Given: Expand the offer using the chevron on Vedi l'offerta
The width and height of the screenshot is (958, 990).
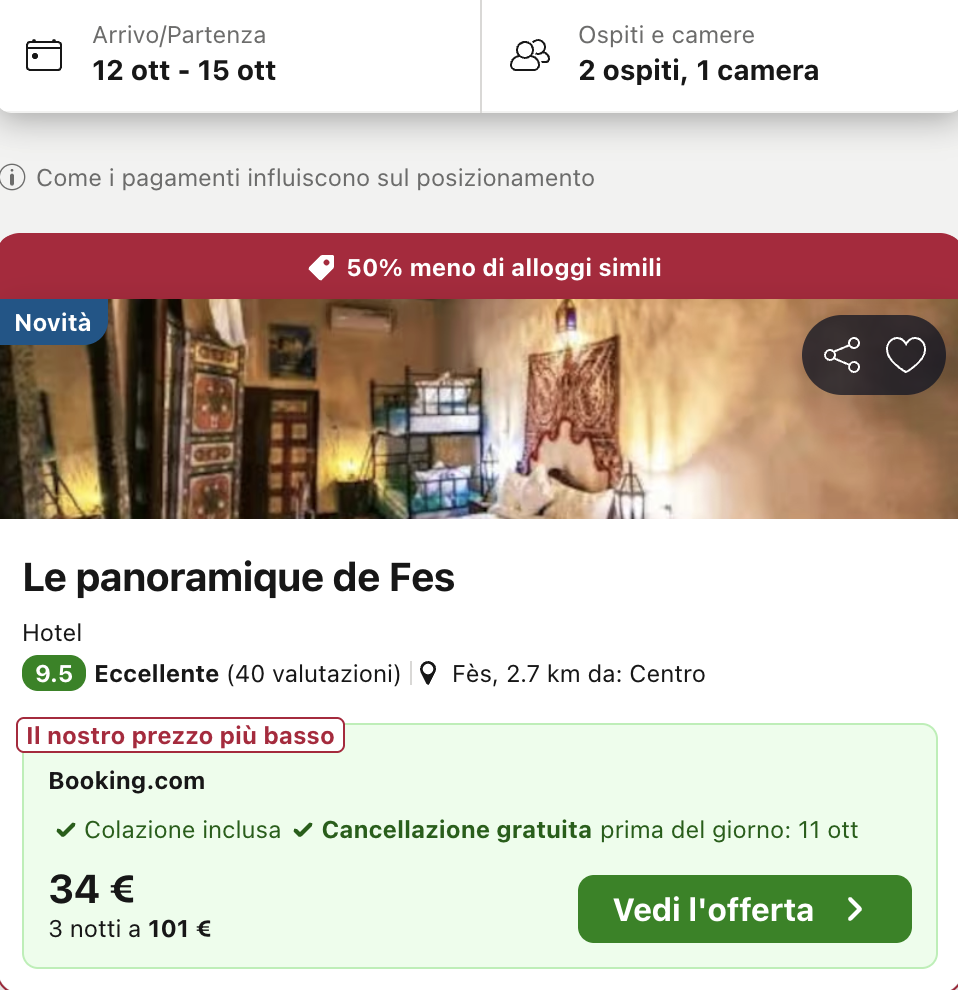Looking at the screenshot, I should click(855, 910).
